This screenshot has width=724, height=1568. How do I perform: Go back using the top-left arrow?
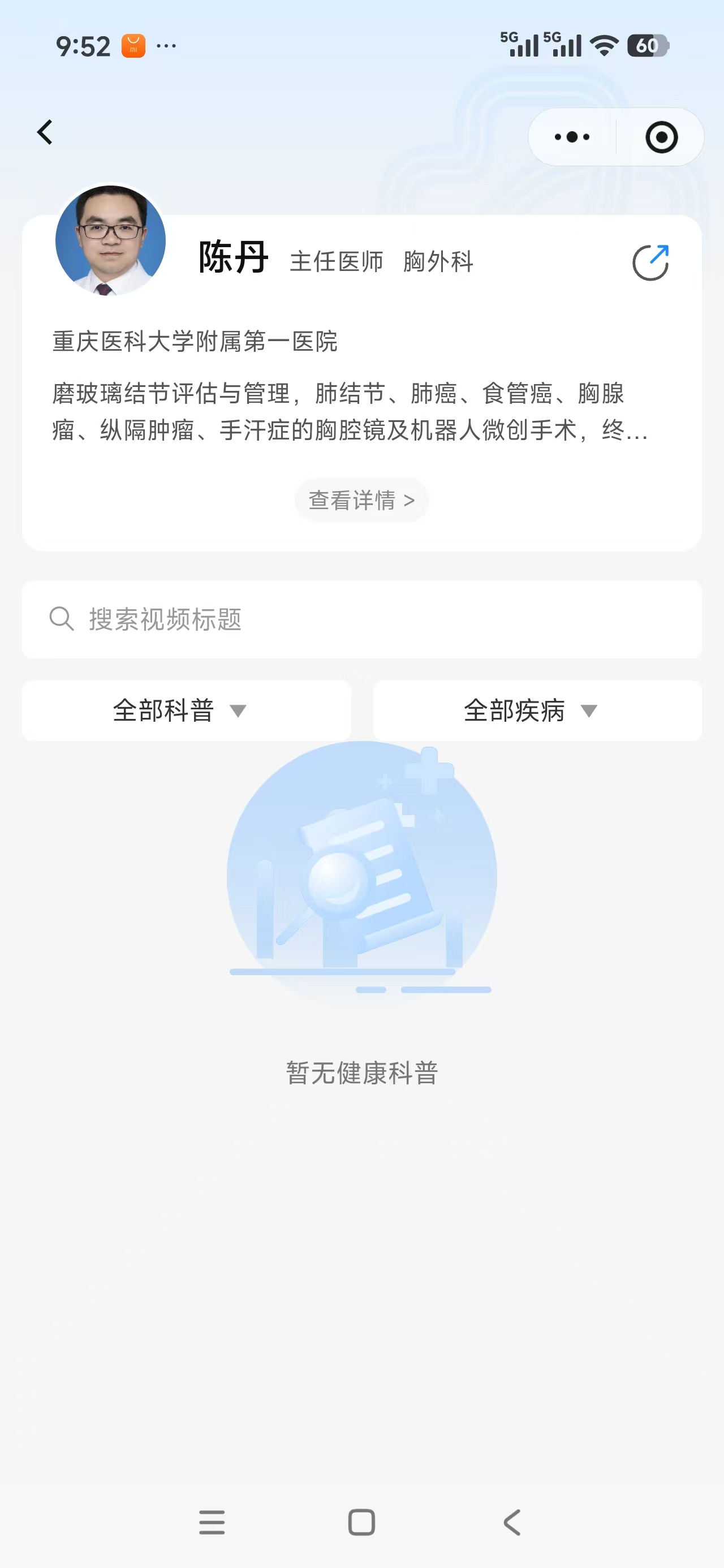pos(45,132)
